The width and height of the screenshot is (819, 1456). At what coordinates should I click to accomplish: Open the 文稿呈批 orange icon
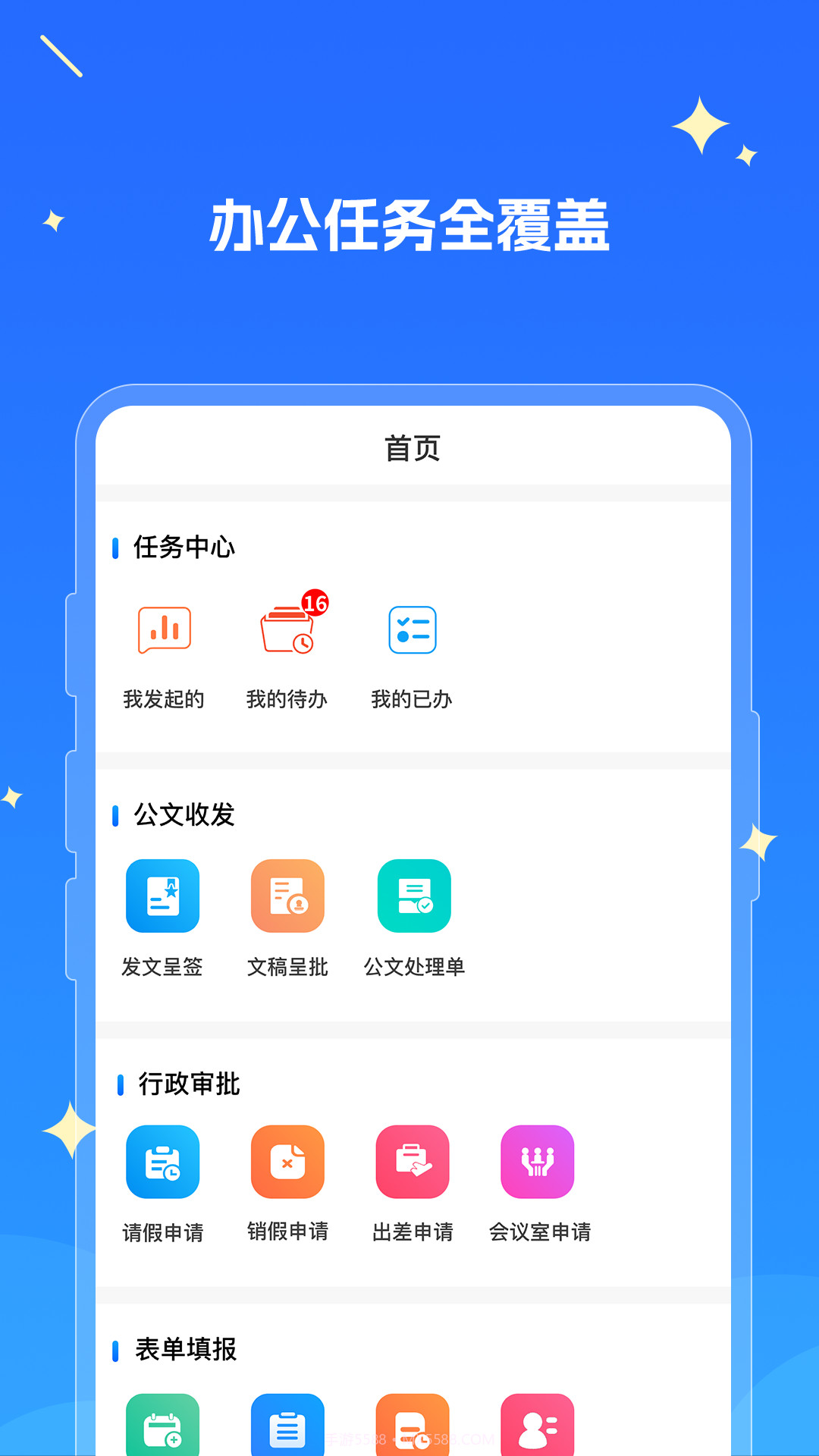[287, 896]
